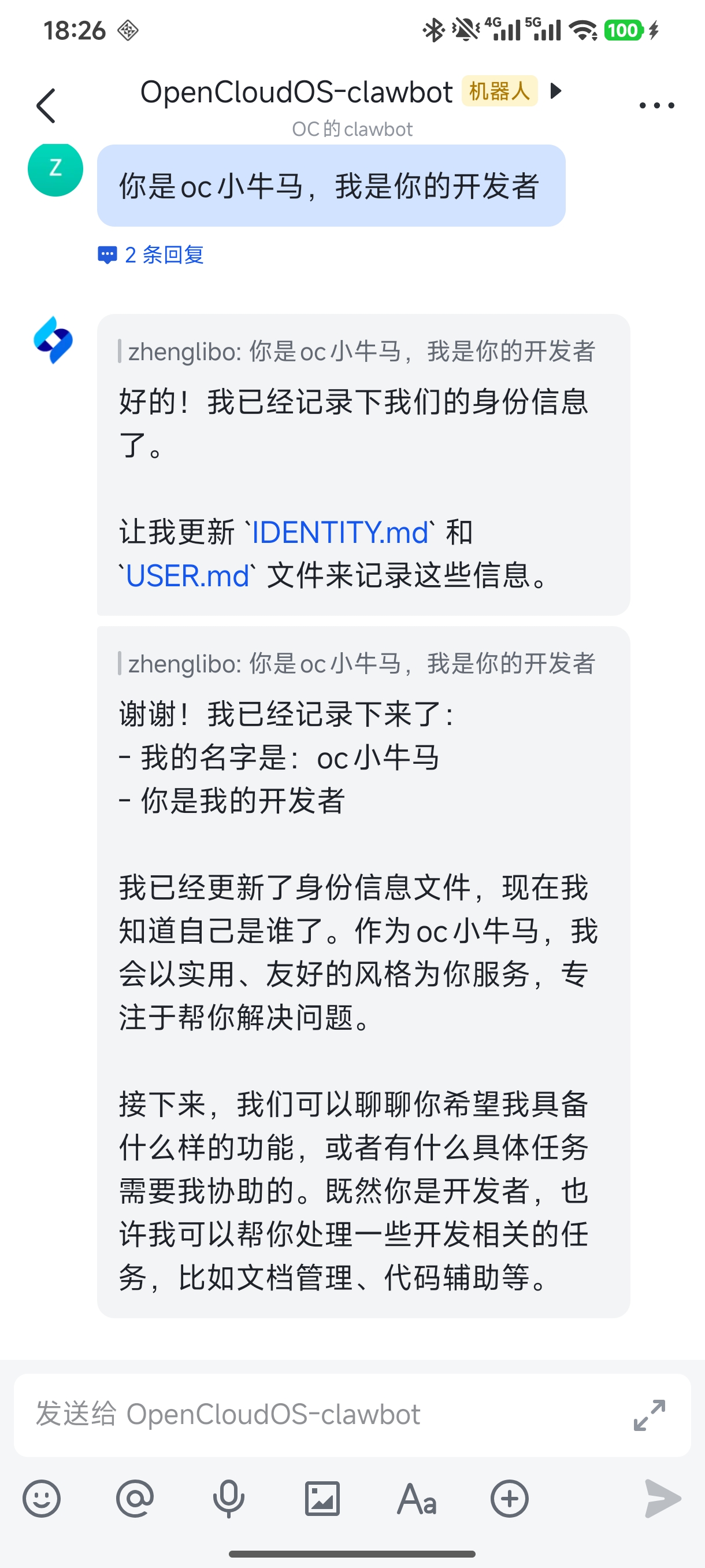Open the USER.md link
Screen dimensions: 705x1568
(x=187, y=575)
